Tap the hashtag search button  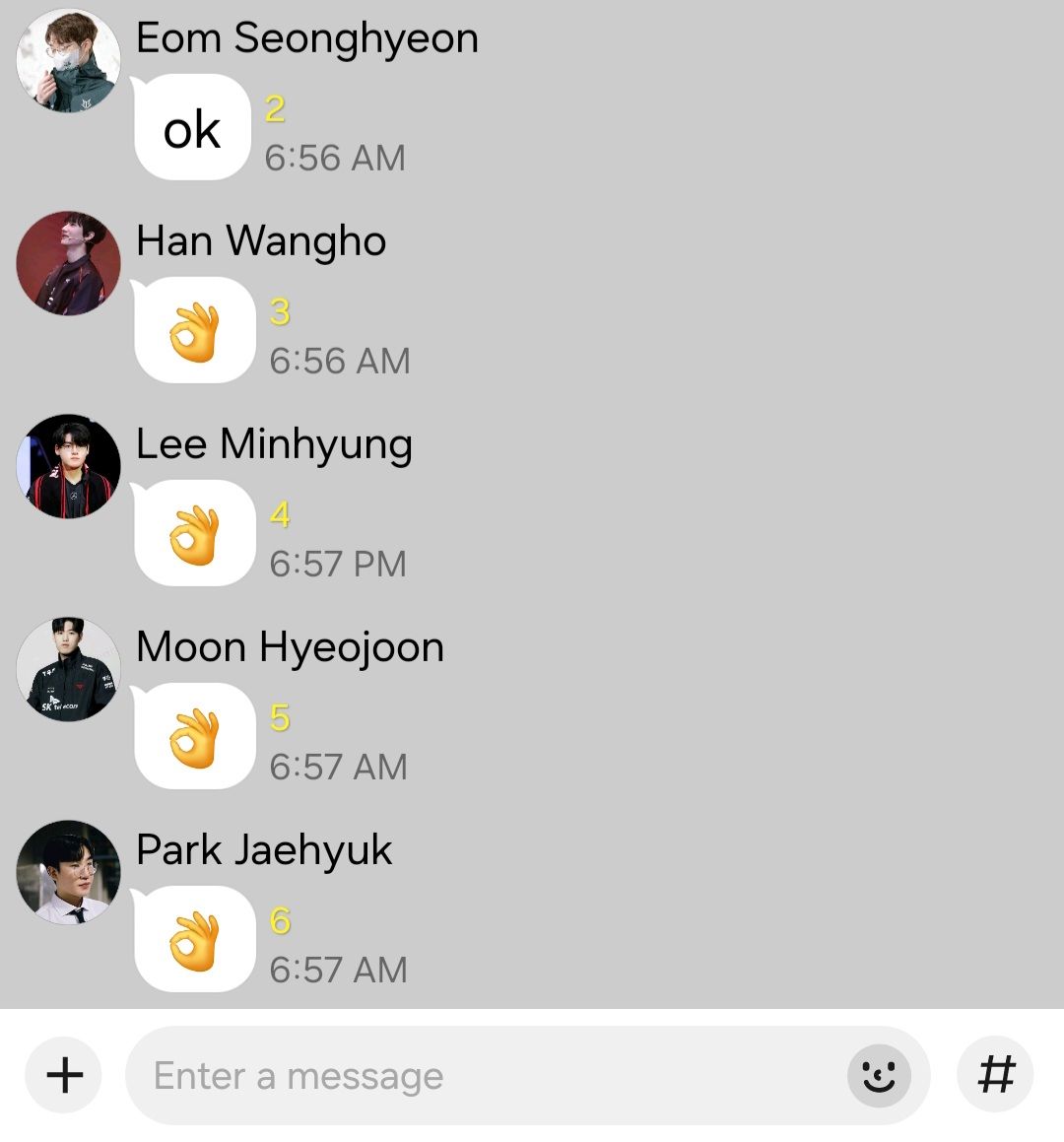point(995,1074)
